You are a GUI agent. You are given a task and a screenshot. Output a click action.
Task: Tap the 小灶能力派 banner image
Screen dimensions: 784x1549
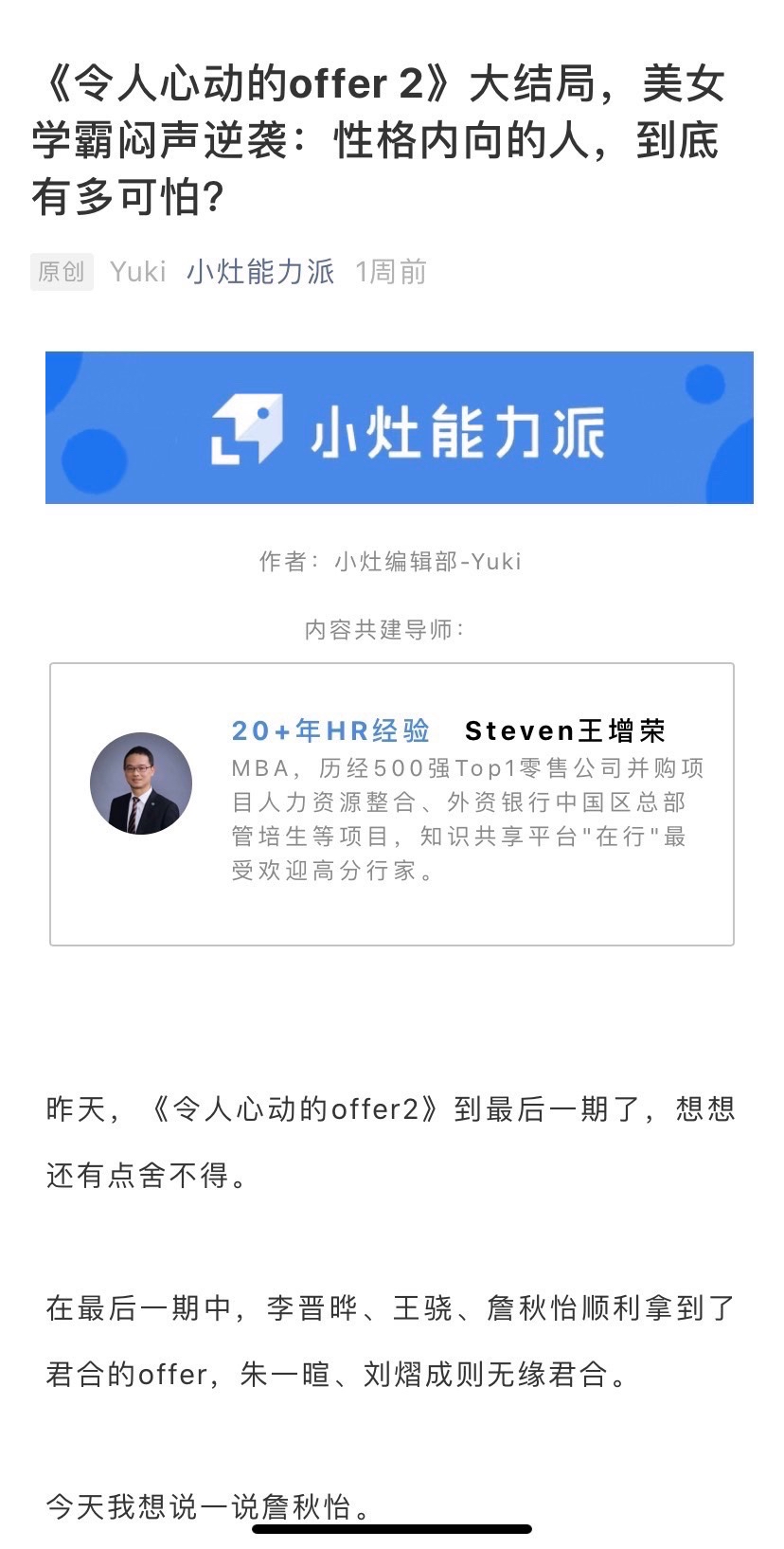399,427
